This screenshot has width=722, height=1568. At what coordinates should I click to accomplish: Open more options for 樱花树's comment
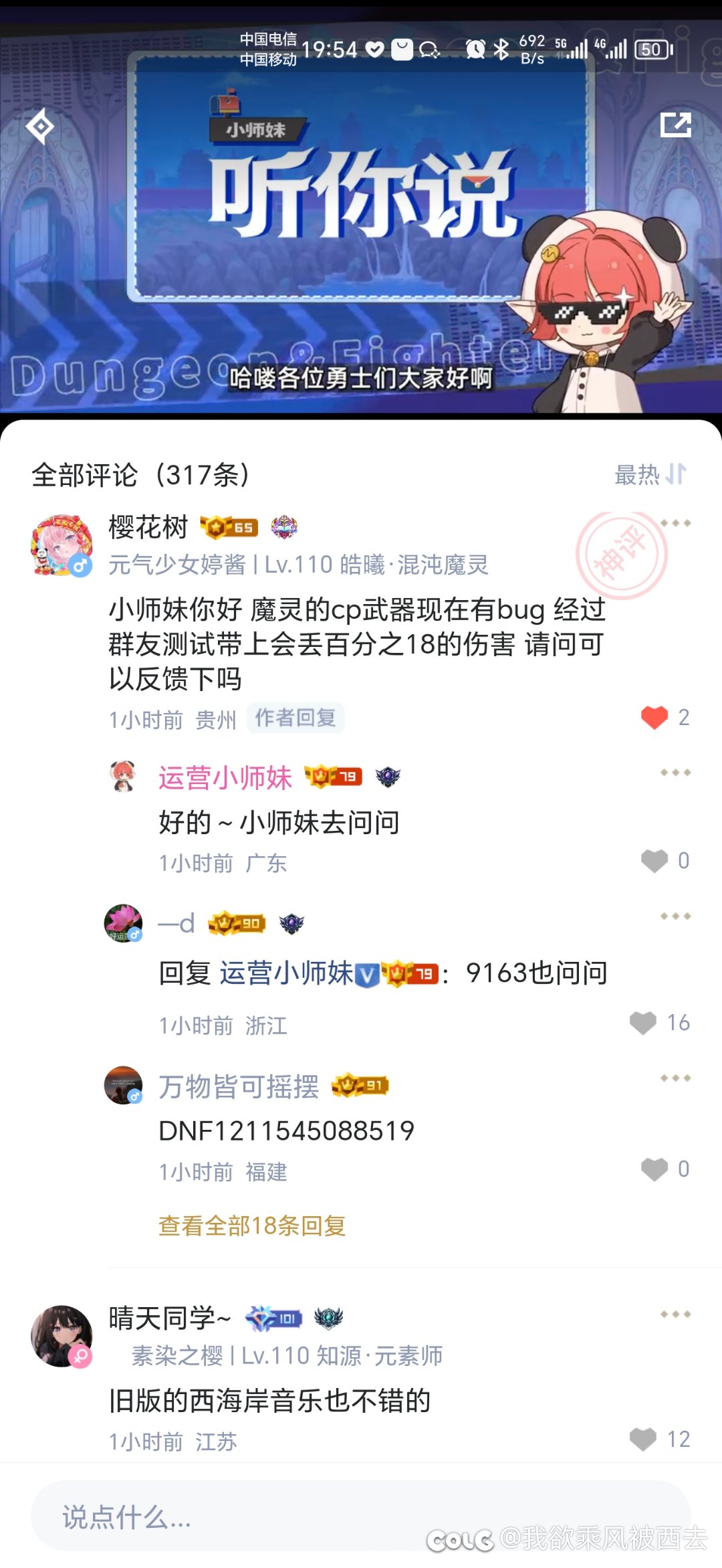675,523
